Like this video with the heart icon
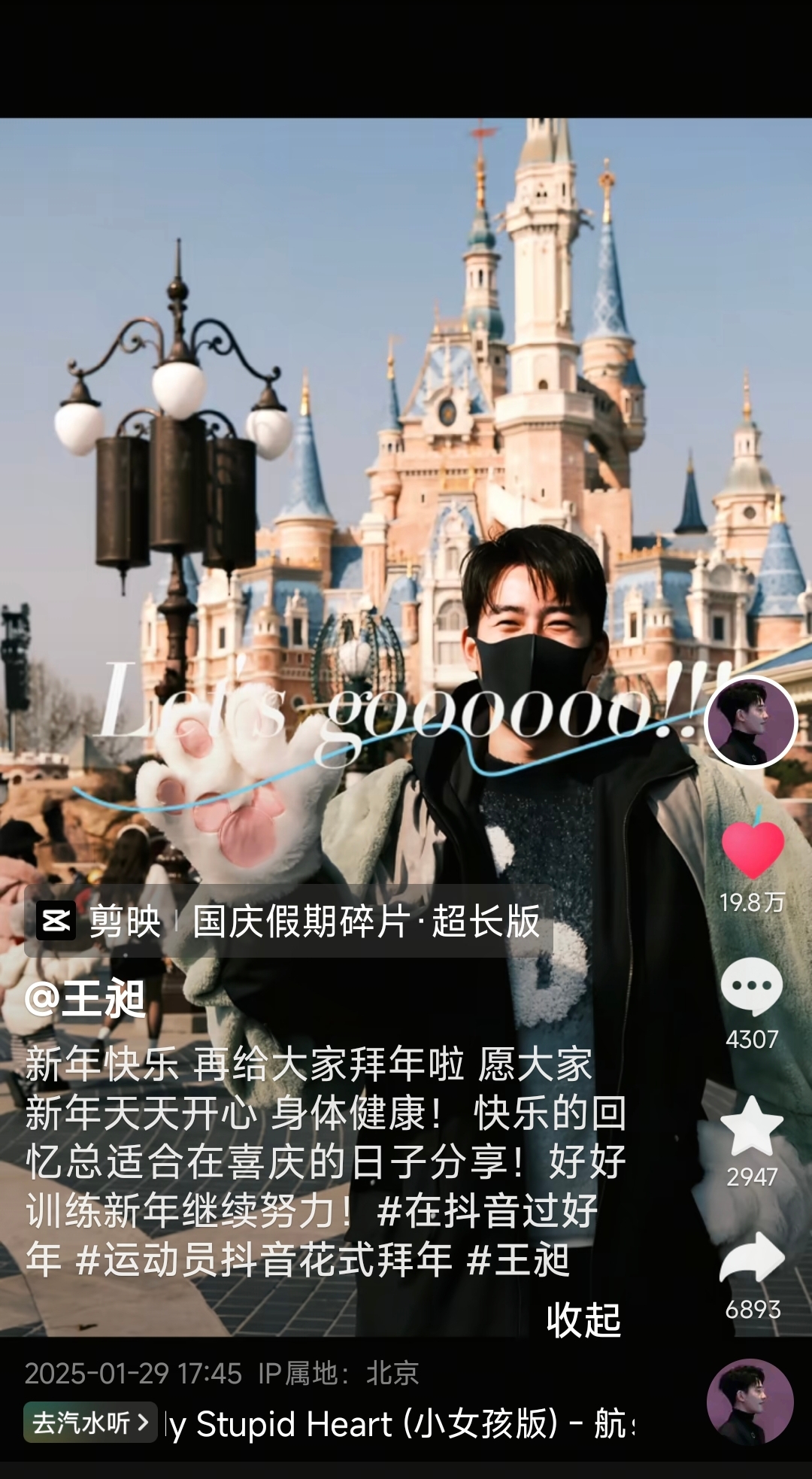The image size is (812, 1479). (752, 849)
